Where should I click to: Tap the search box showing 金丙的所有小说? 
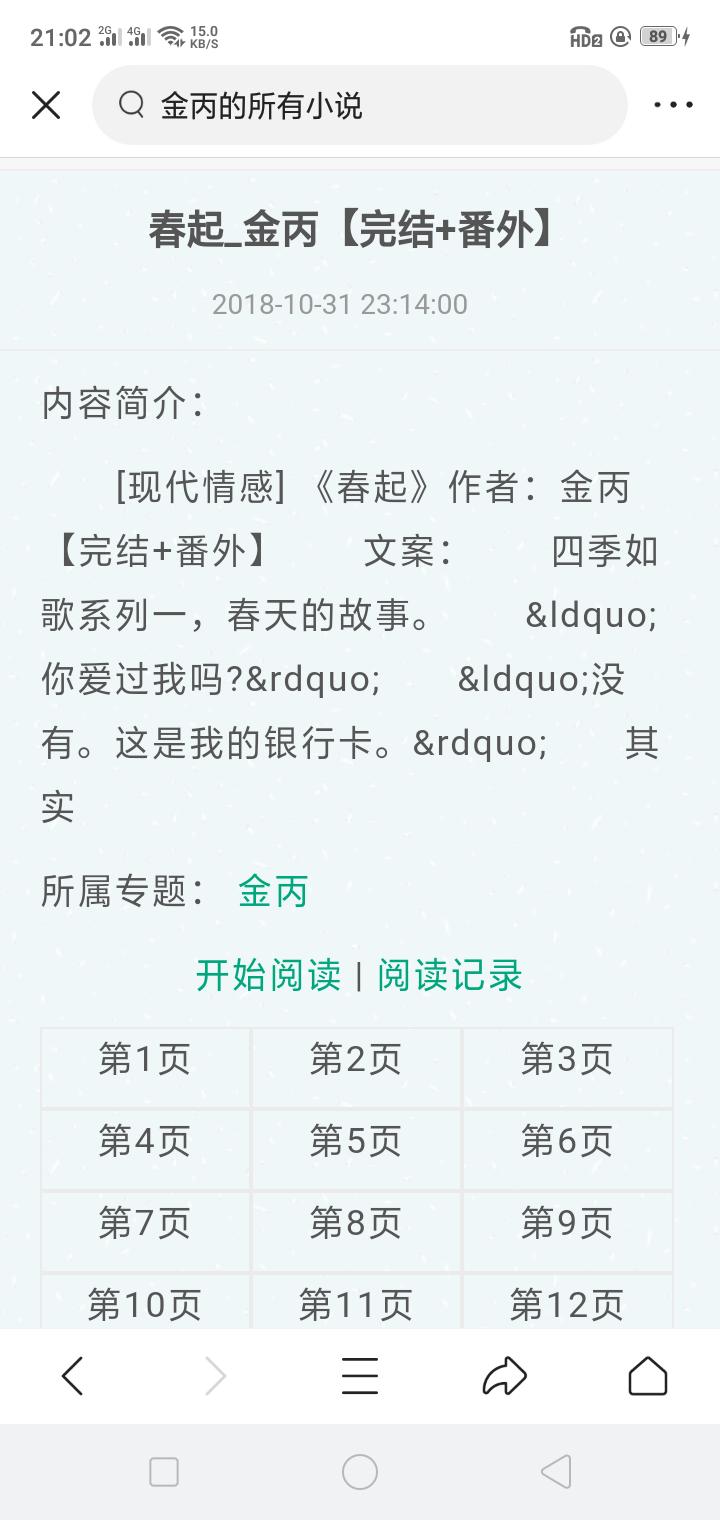point(359,105)
